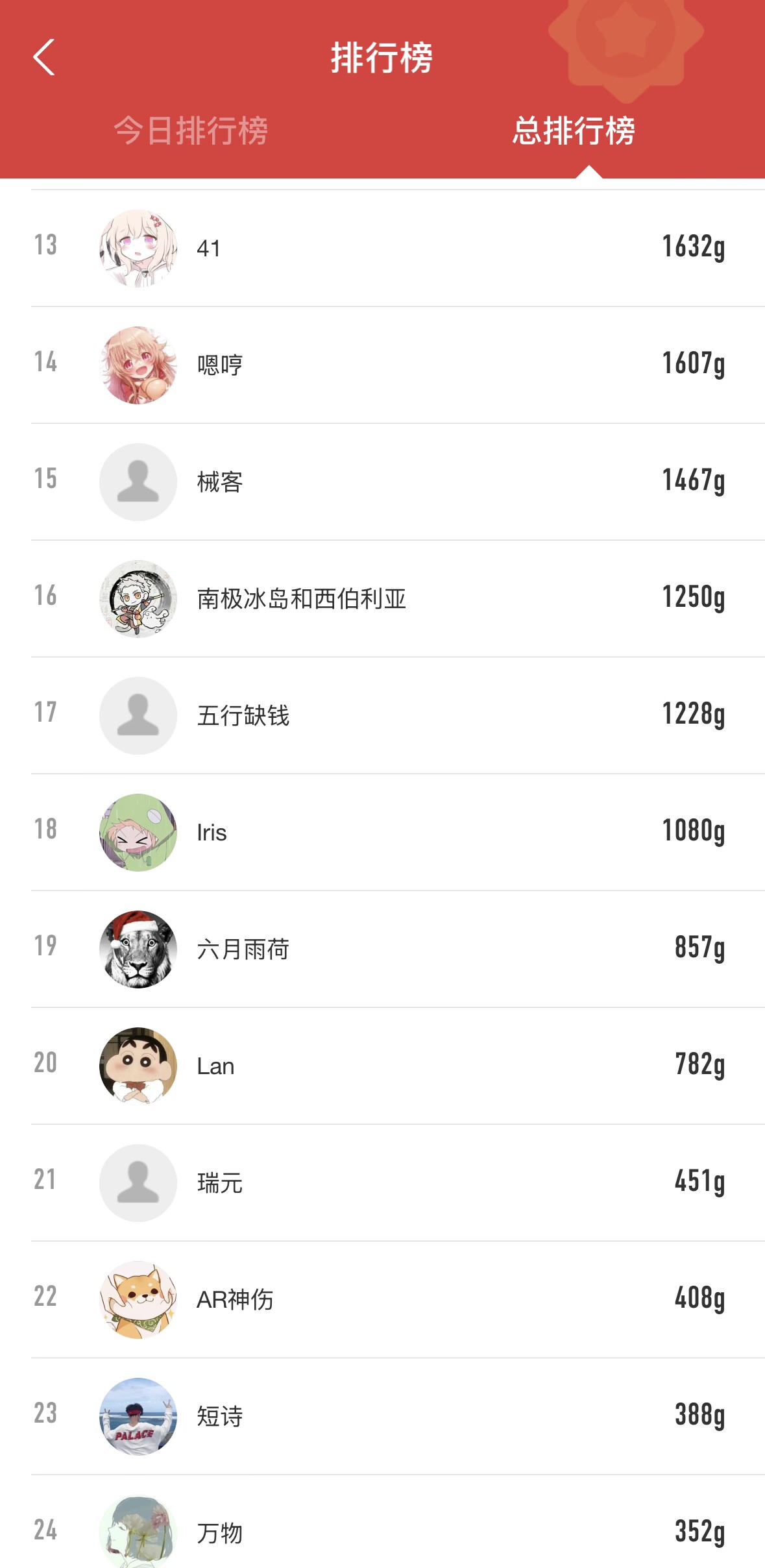Image resolution: width=765 pixels, height=1568 pixels.
Task: View user 南极冰岛和西伯利亚
Action: 382,598
